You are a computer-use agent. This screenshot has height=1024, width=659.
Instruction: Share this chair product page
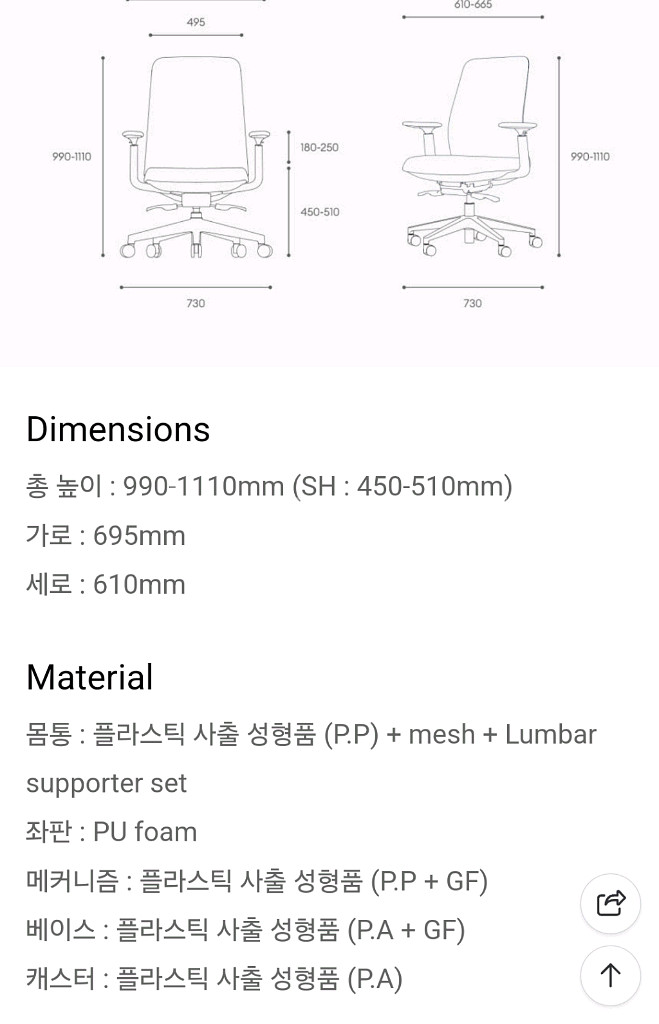[610, 903]
